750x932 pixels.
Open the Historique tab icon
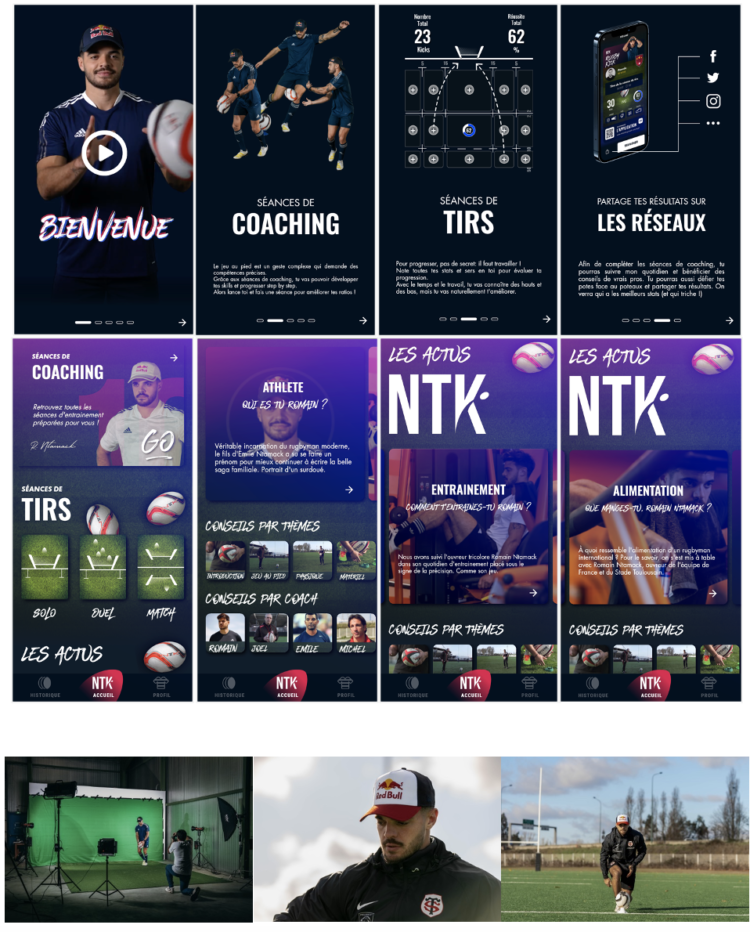coord(45,684)
